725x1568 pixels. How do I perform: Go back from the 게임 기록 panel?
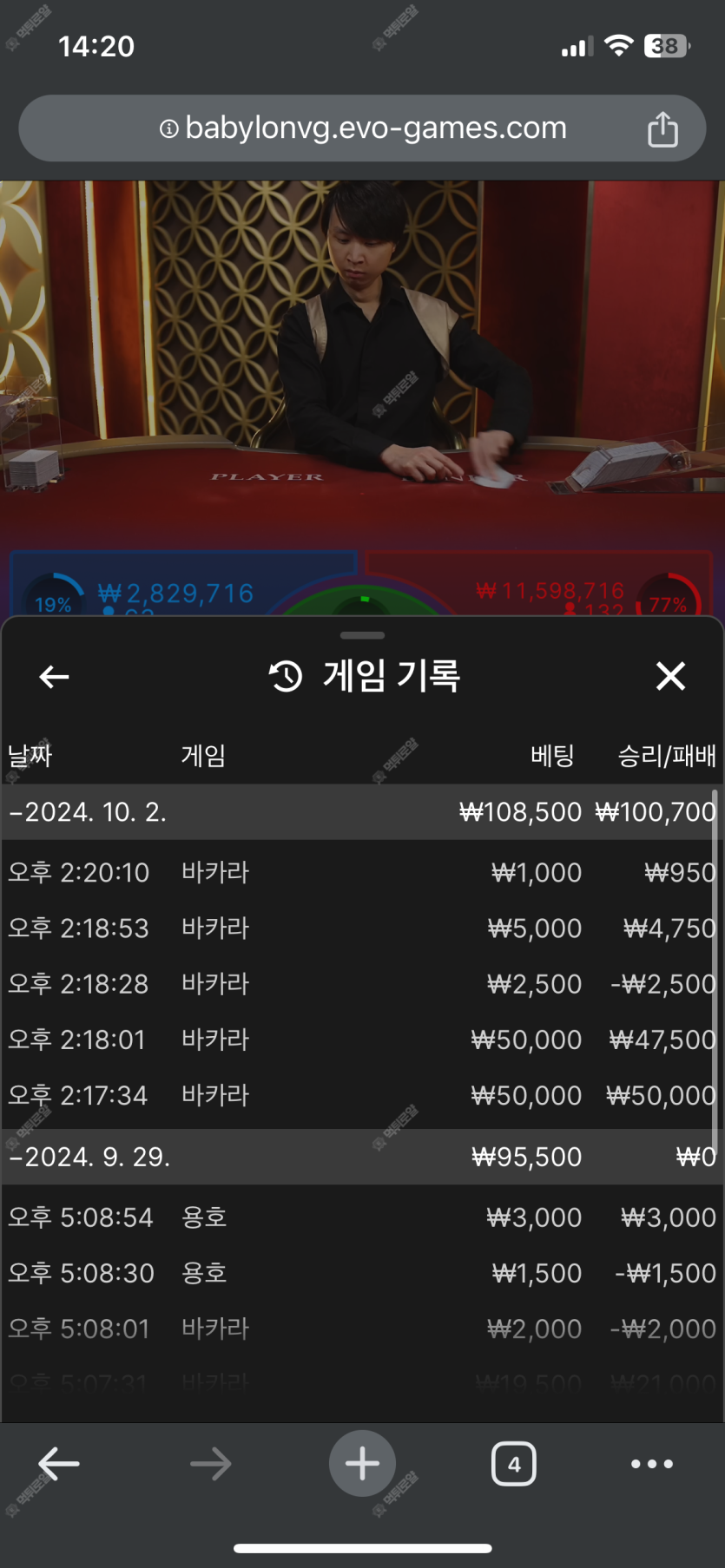[54, 676]
